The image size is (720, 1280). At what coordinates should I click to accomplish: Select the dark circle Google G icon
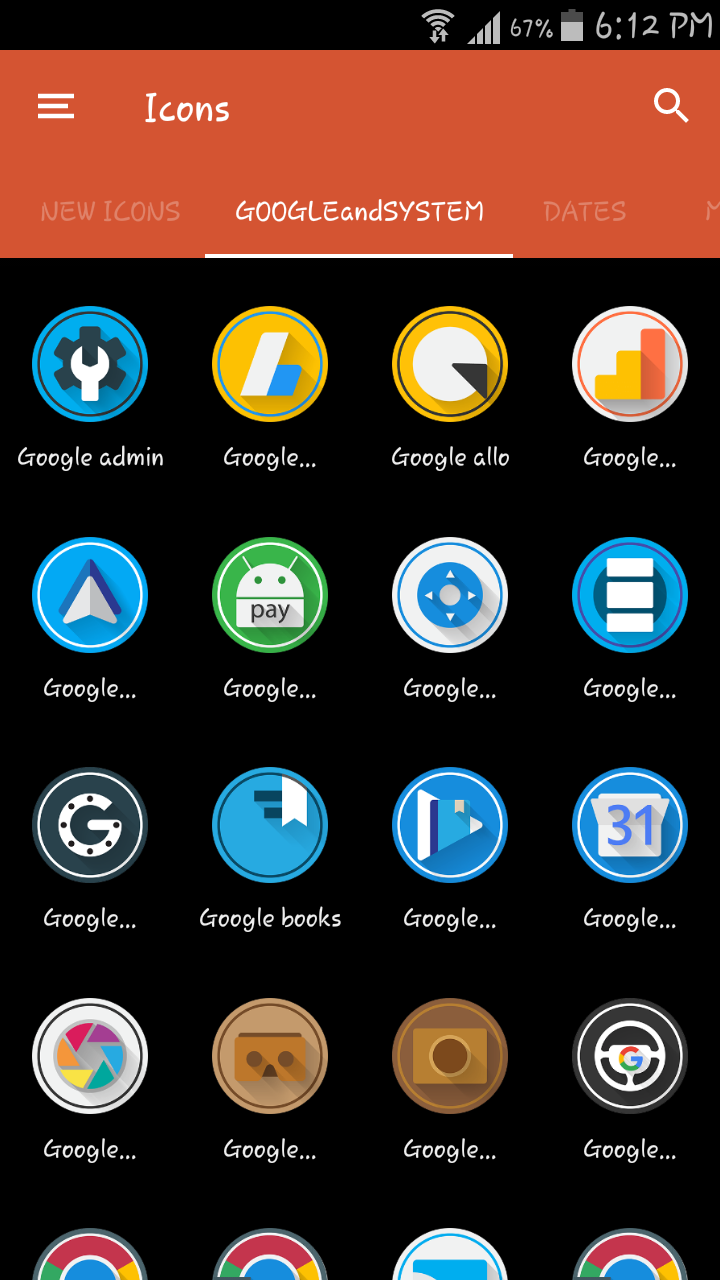coord(90,825)
